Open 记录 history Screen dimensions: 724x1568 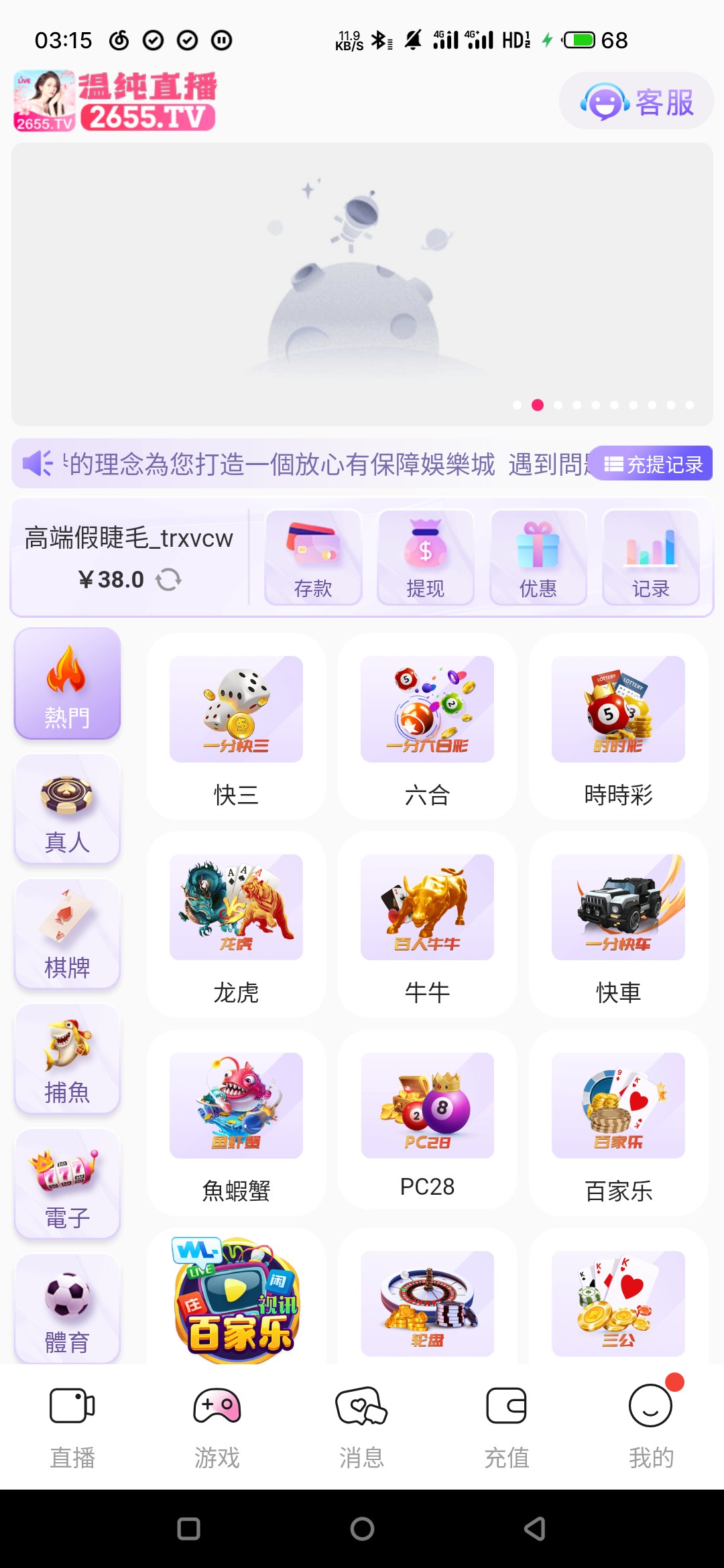[651, 558]
